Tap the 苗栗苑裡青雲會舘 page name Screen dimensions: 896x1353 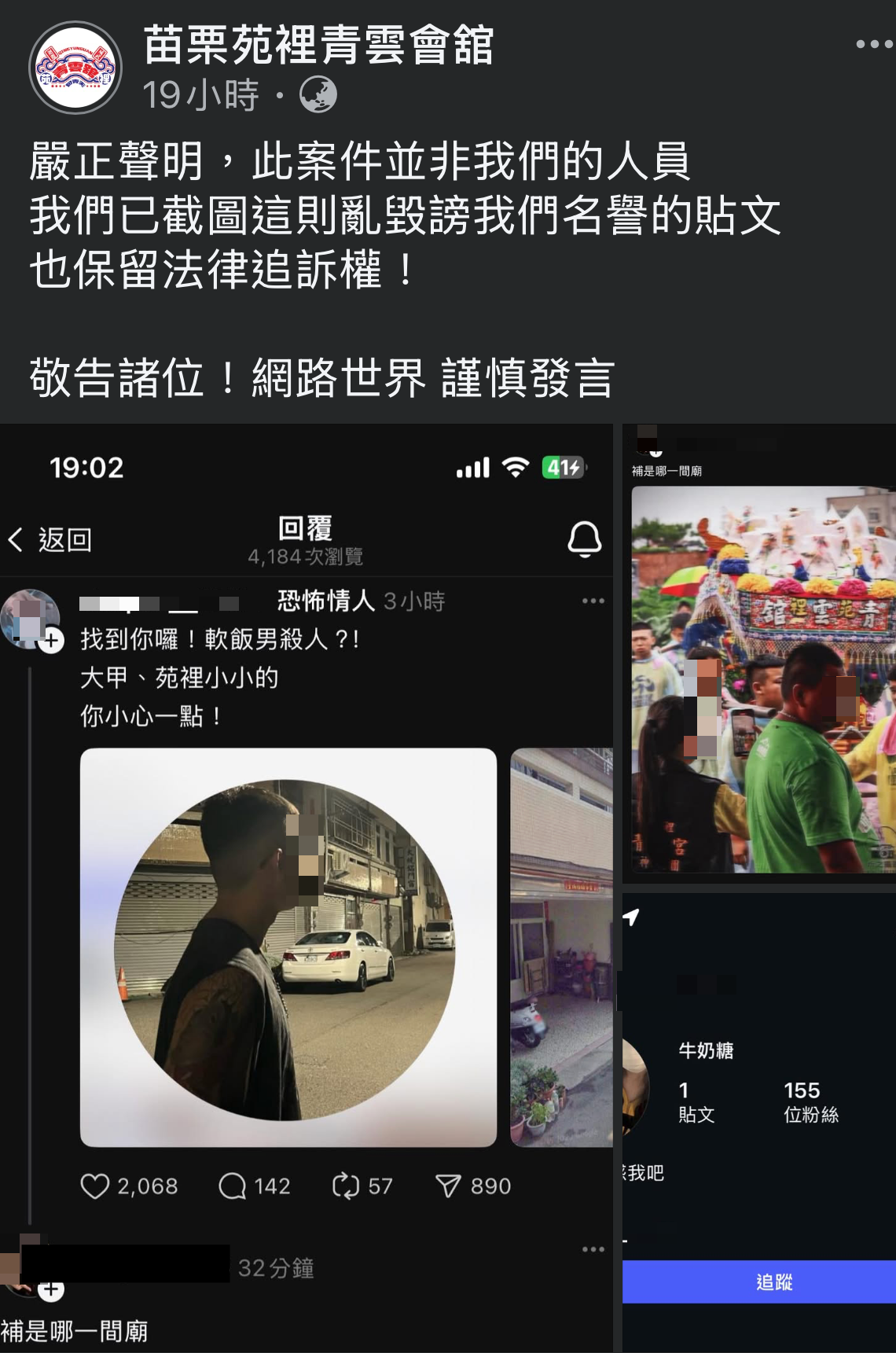[318, 45]
